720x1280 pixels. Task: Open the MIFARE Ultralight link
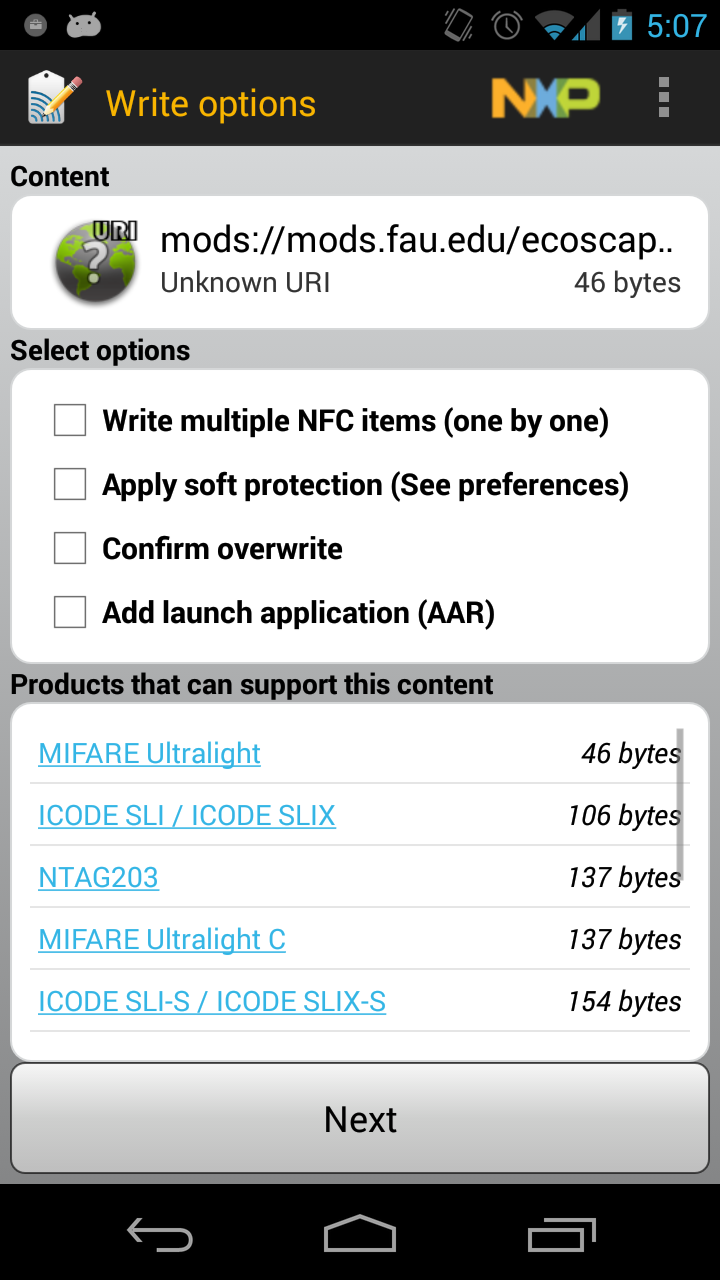pos(150,753)
